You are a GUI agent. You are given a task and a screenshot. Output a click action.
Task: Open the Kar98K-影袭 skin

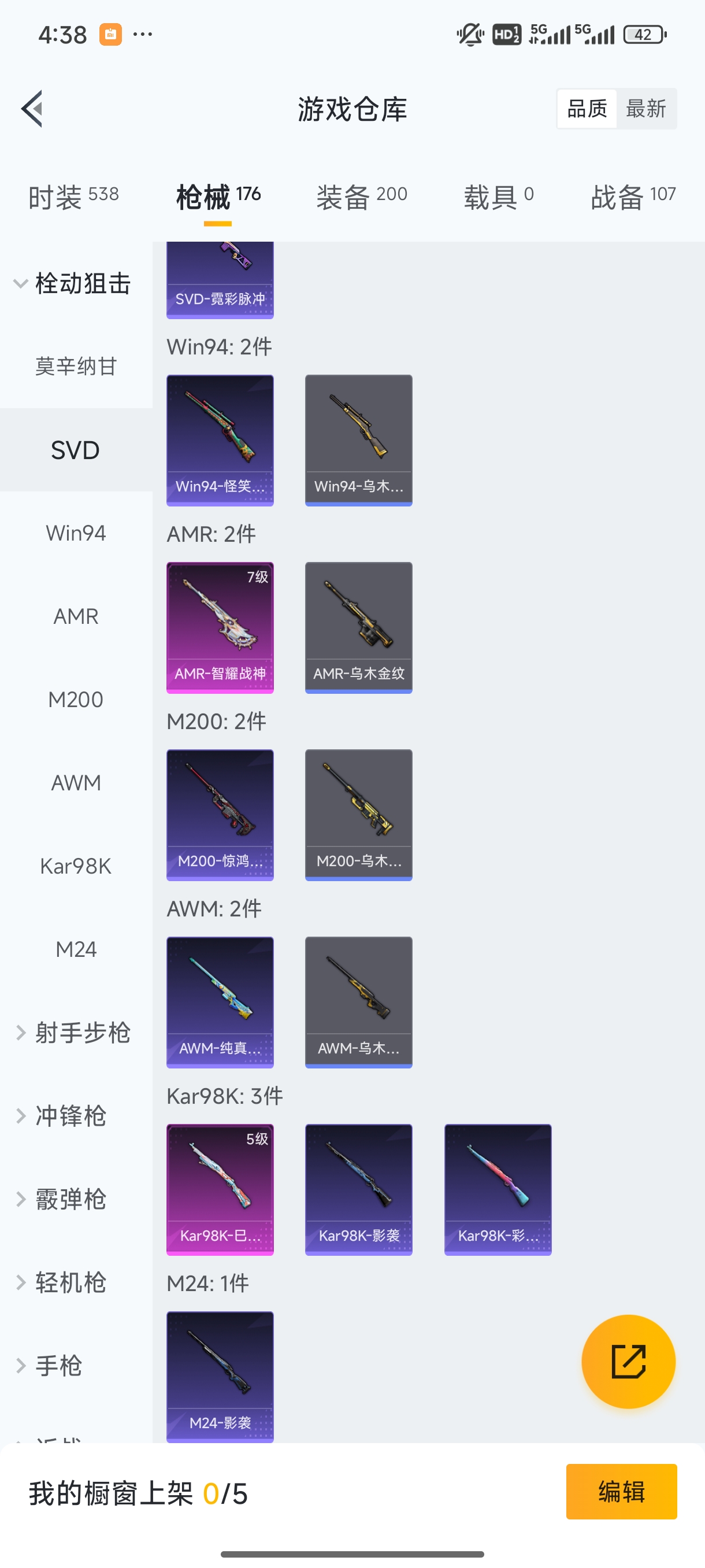point(358,1189)
